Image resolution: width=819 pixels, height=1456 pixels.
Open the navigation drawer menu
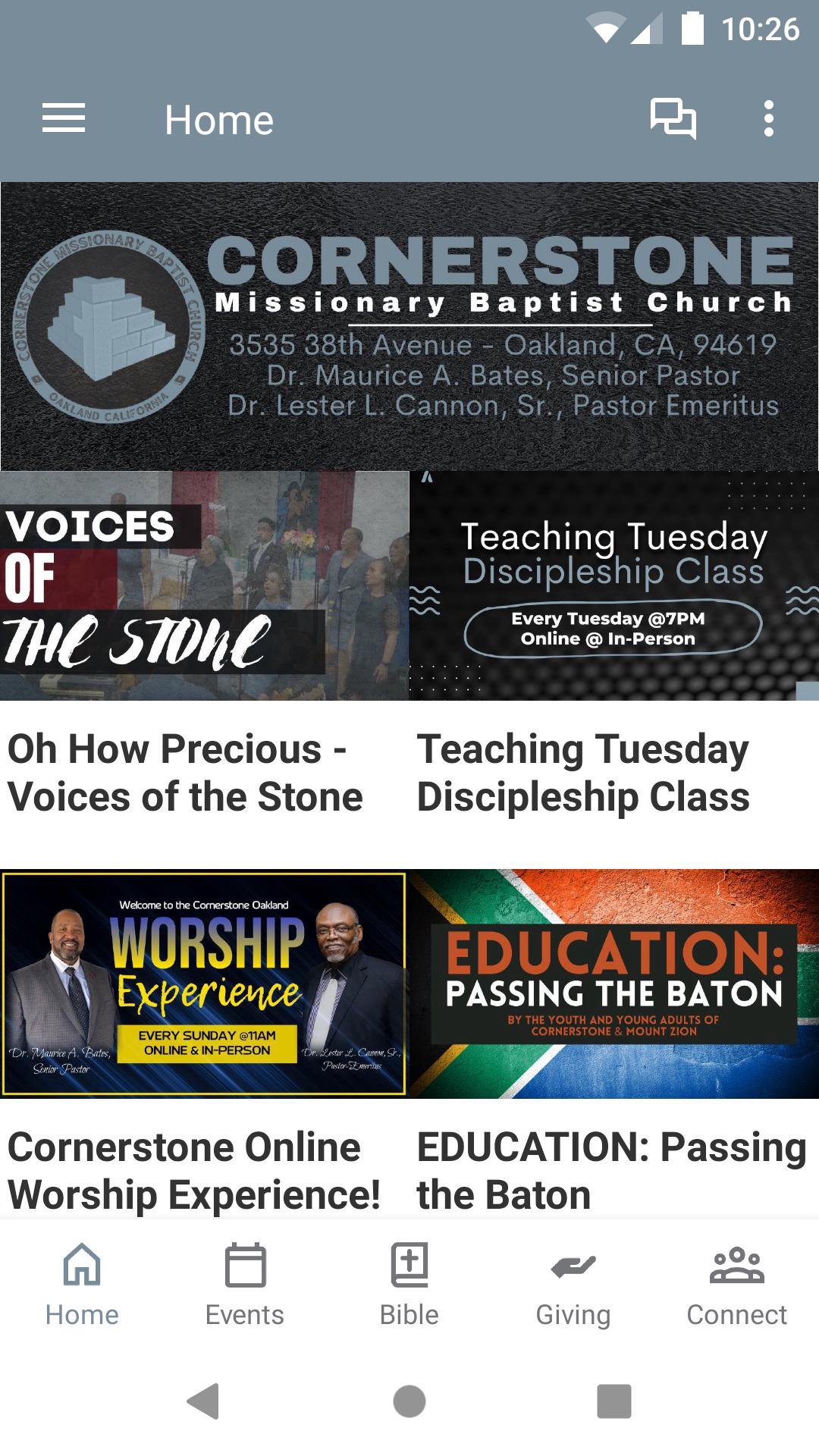point(64,118)
